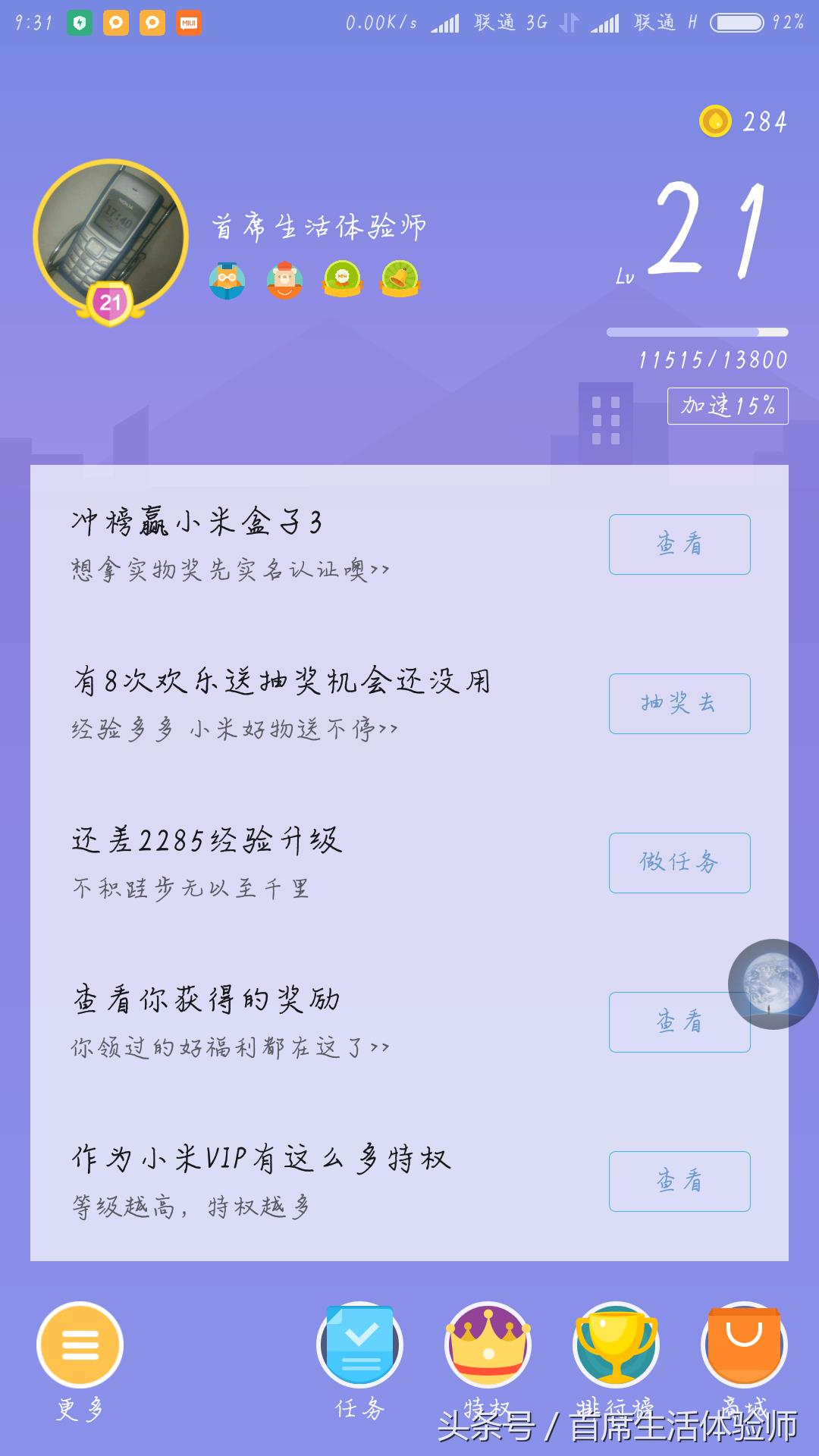Tap 做任务 to gain experience
This screenshot has width=819, height=1456.
[679, 863]
